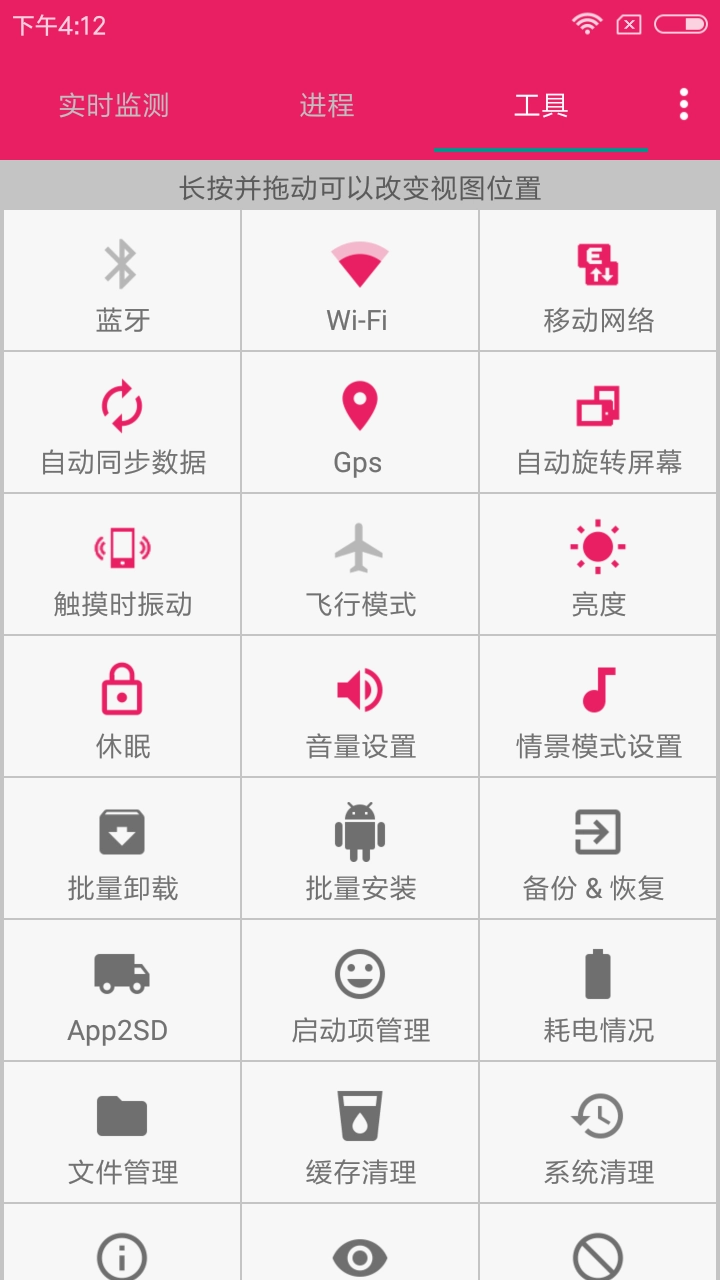
Task: Enable 触摸时振动 vibrate on touch
Action: tap(120, 564)
